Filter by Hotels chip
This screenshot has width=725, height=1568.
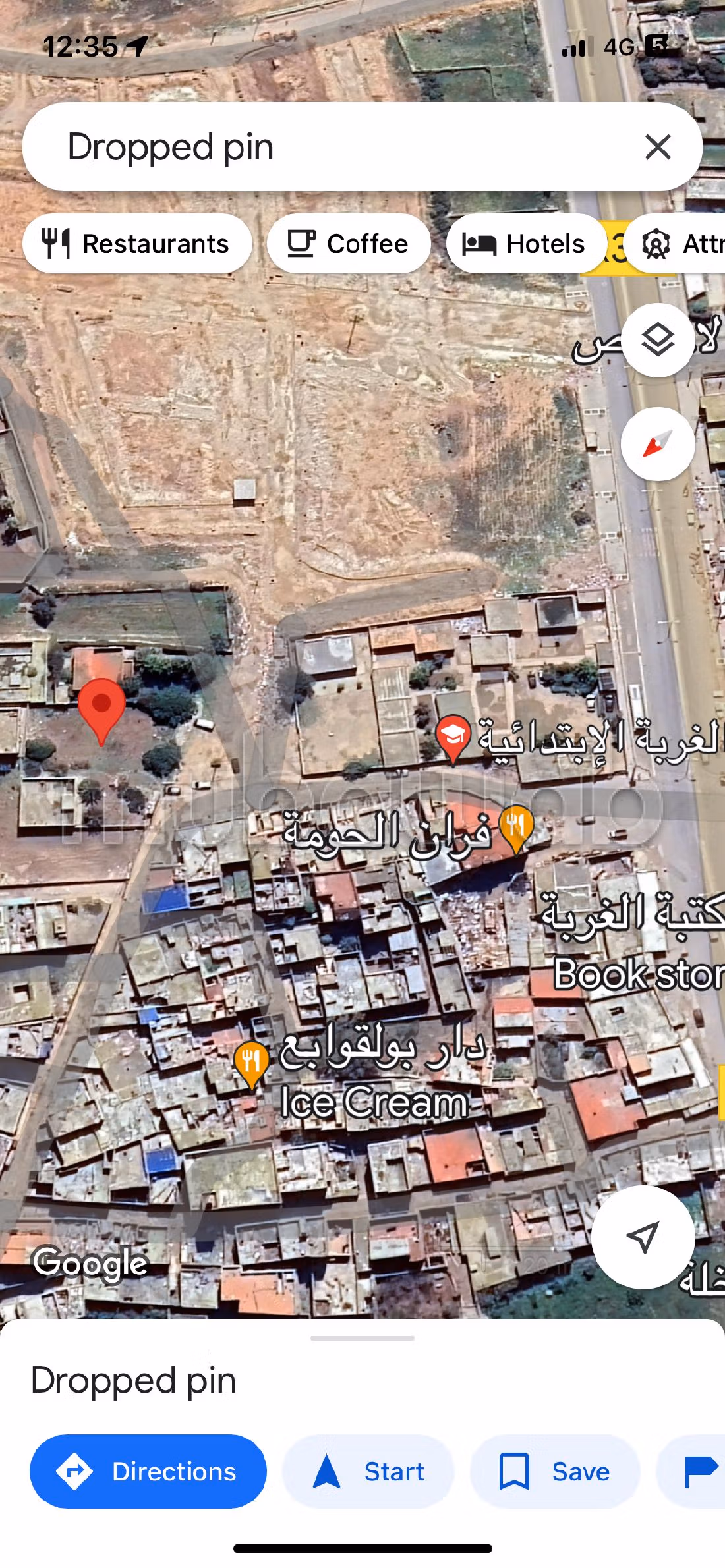pyautogui.click(x=525, y=244)
